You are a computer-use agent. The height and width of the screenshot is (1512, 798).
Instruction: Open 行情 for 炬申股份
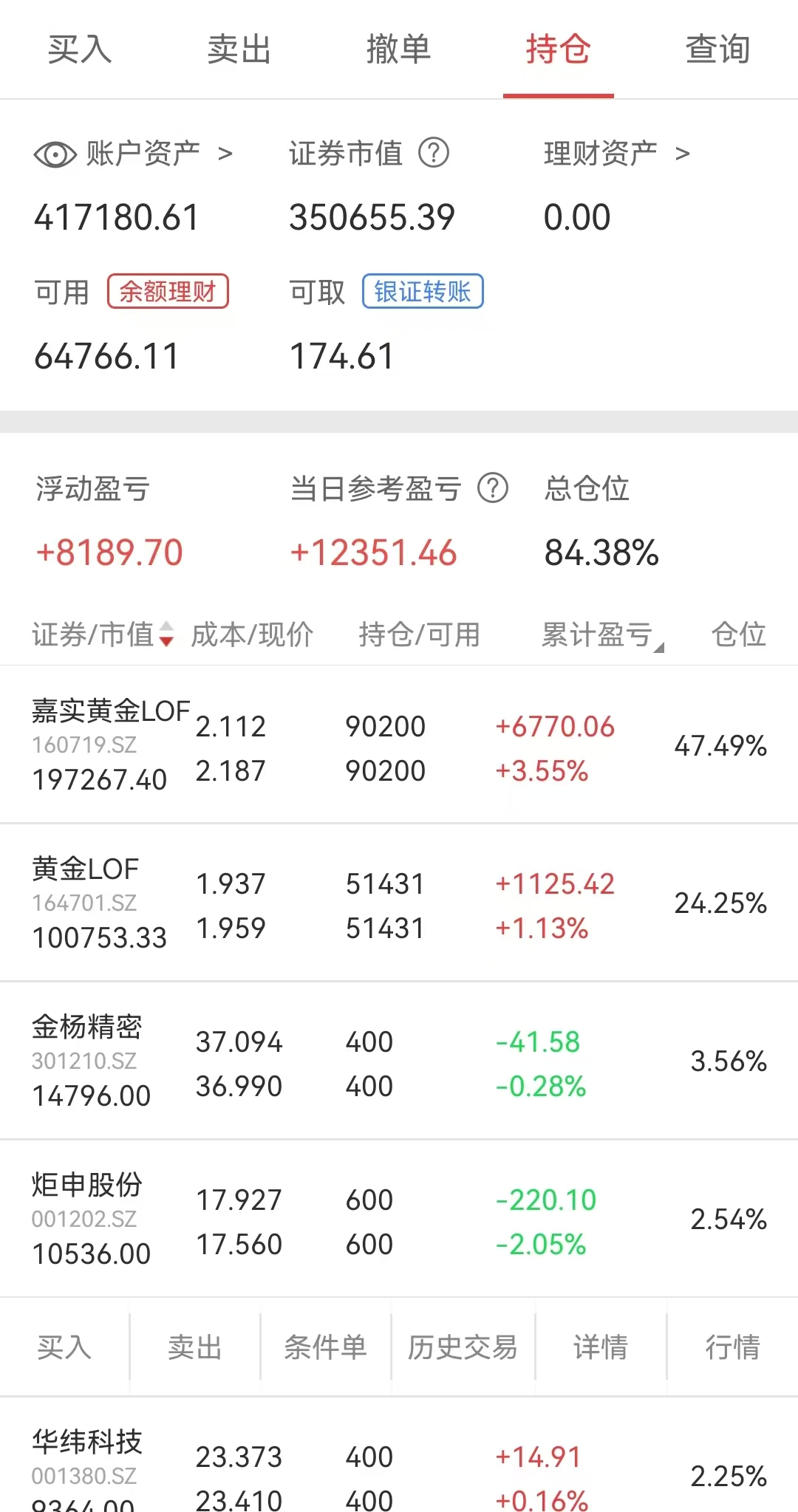(x=731, y=1347)
